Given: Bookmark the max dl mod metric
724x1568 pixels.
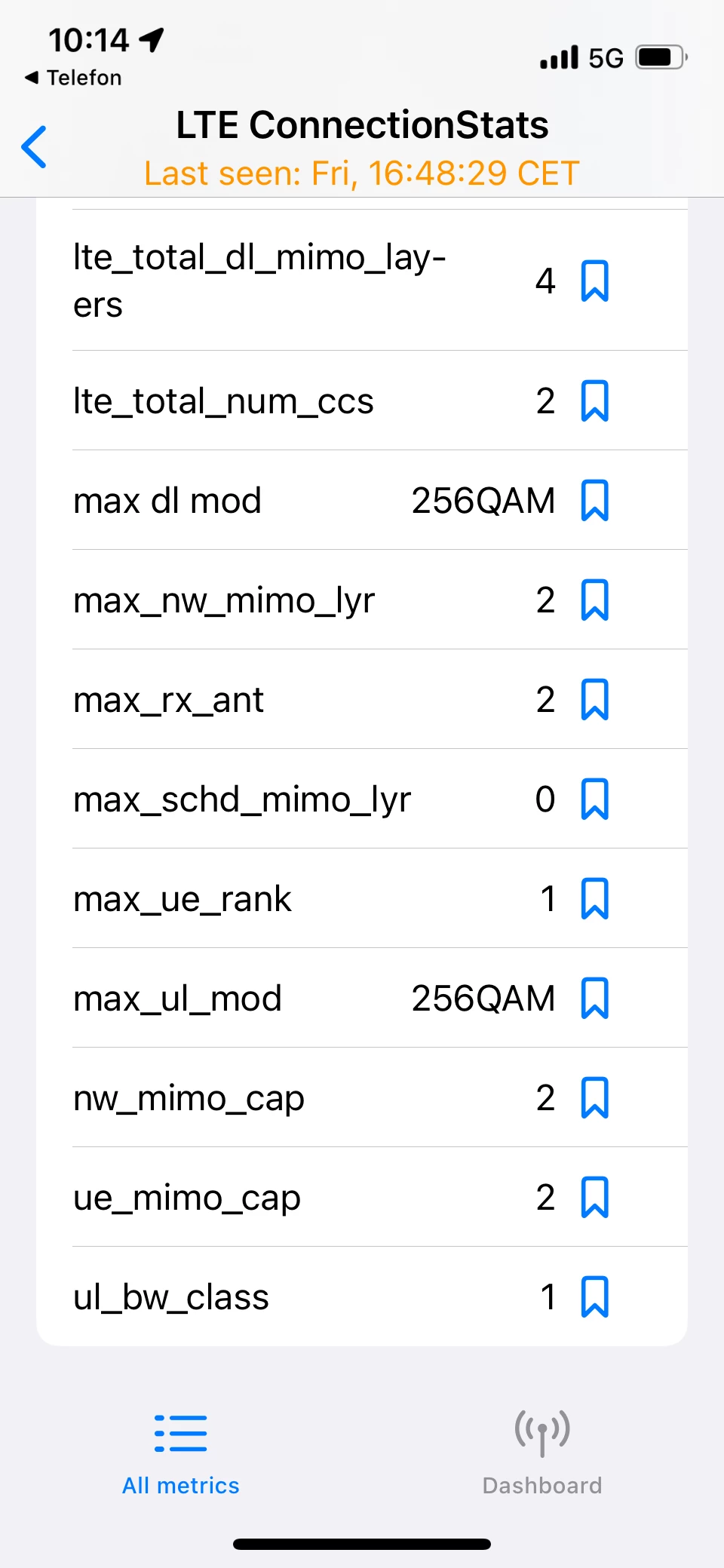Looking at the screenshot, I should click(x=594, y=500).
